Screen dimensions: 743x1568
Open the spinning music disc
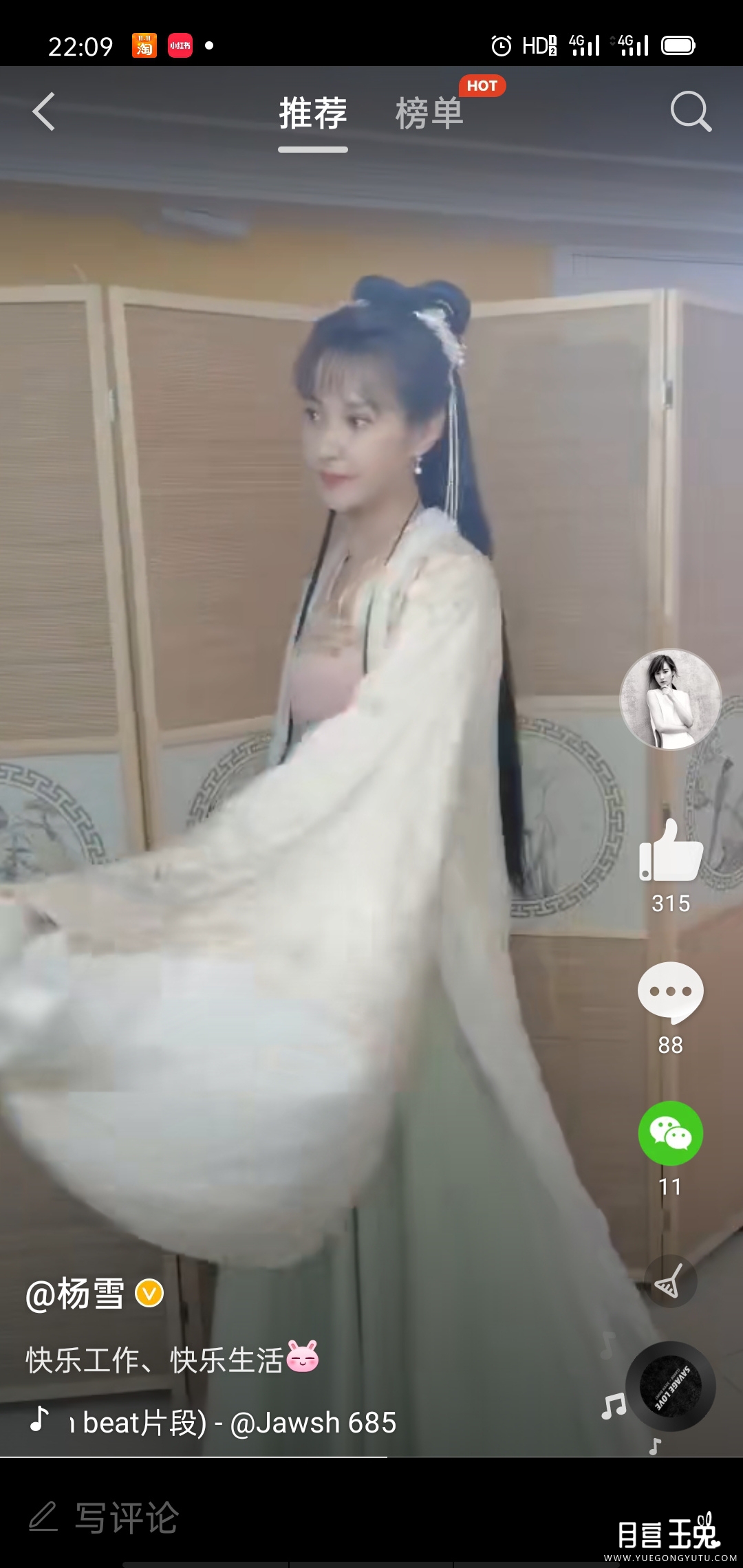point(671,1386)
